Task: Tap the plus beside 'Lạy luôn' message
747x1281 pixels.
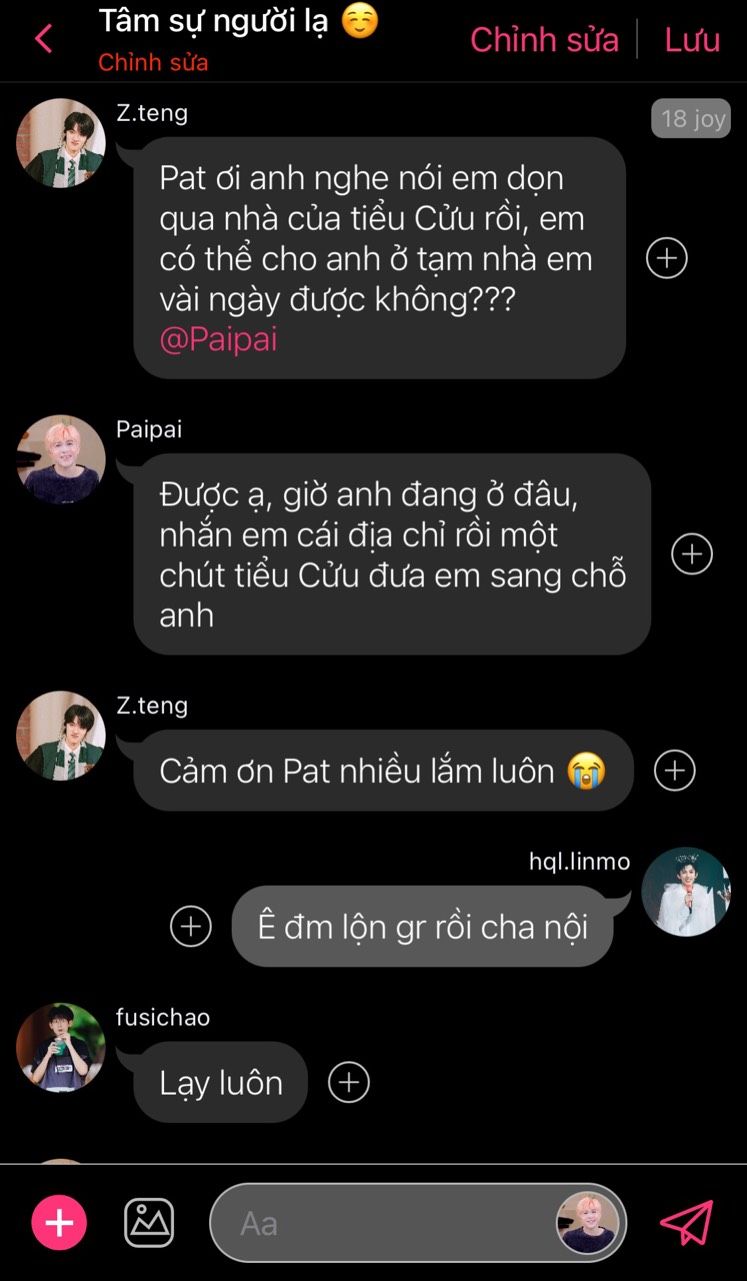Action: (x=349, y=1082)
